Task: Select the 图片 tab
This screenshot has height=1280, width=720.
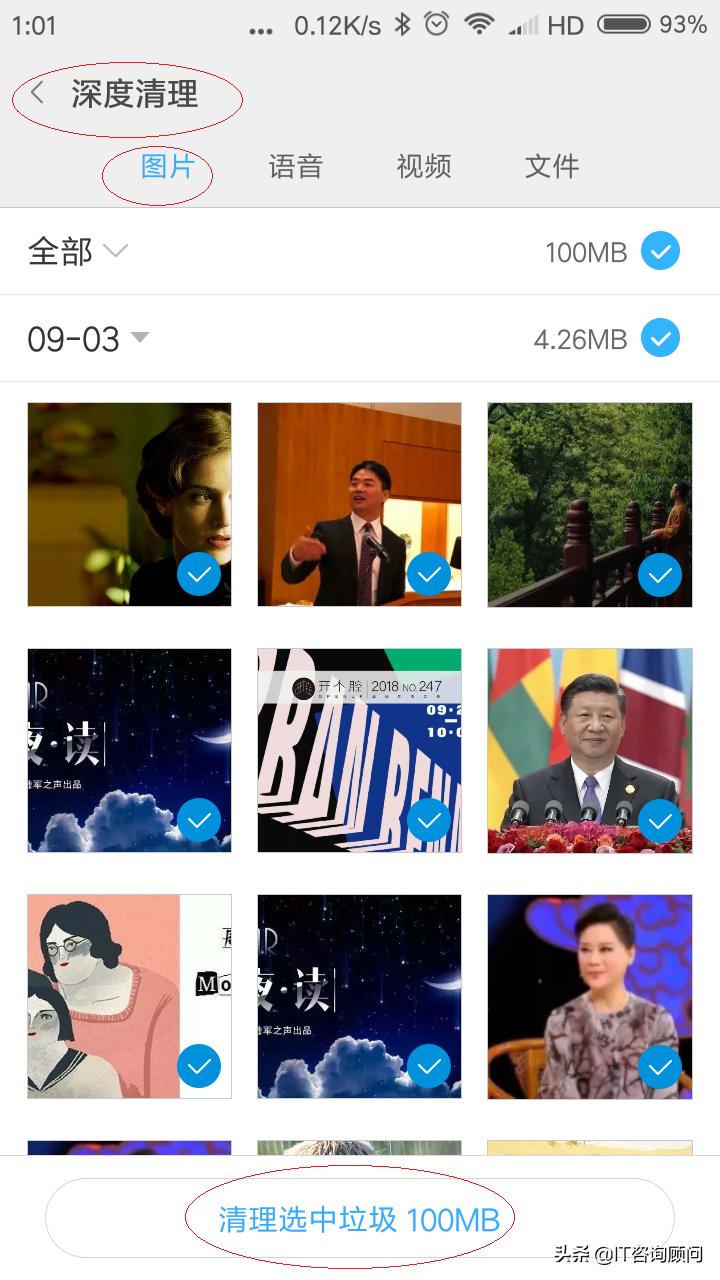Action: pyautogui.click(x=158, y=166)
